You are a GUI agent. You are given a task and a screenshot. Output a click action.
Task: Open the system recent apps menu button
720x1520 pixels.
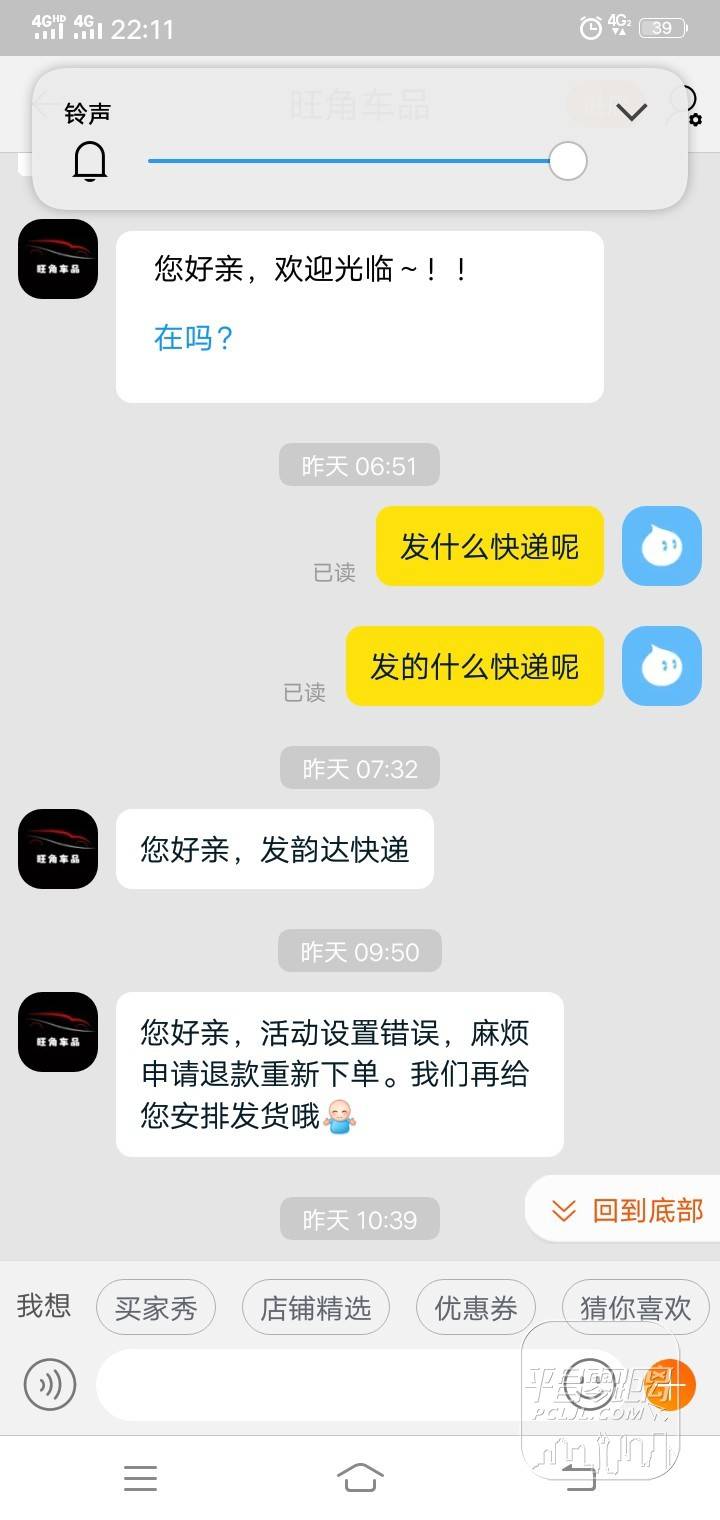140,1477
